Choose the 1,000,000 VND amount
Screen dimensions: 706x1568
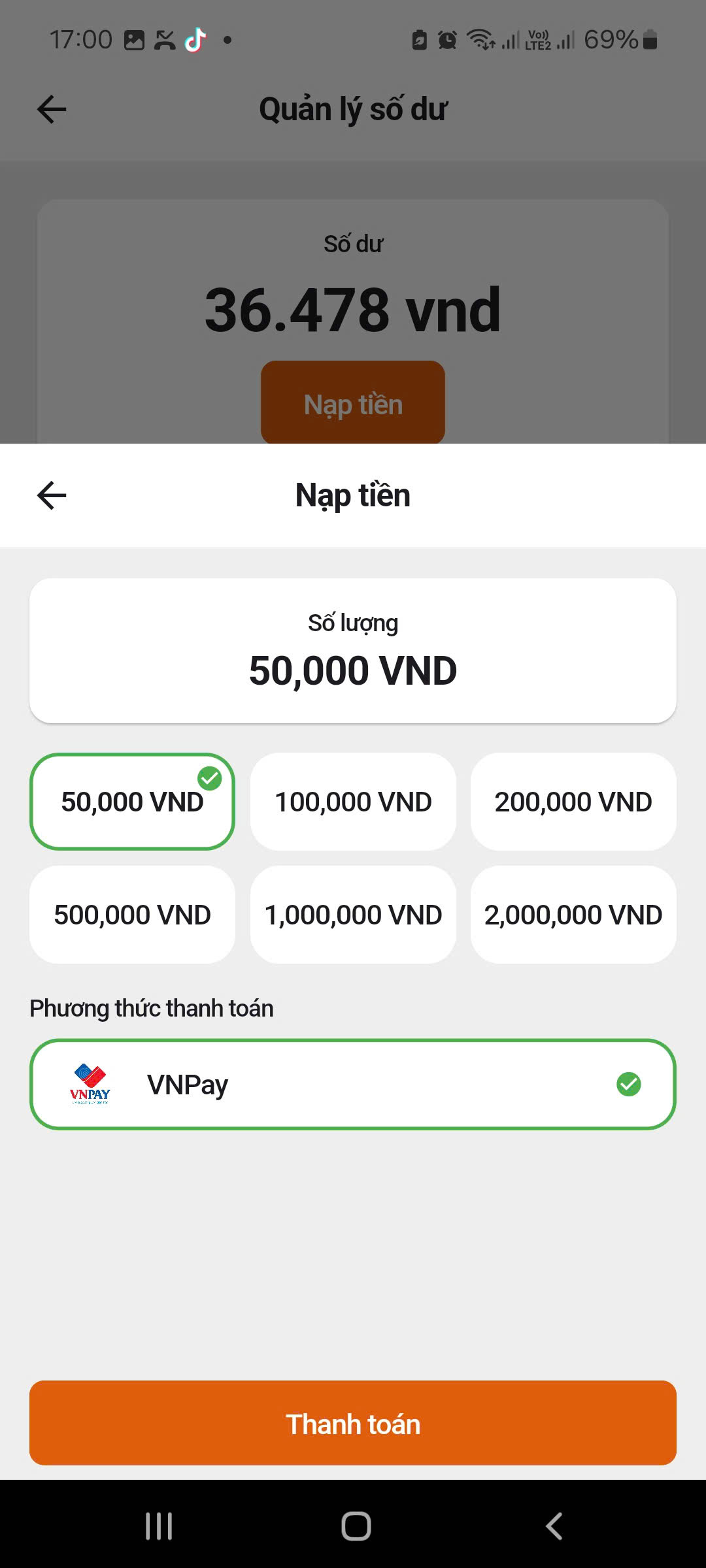tap(353, 915)
